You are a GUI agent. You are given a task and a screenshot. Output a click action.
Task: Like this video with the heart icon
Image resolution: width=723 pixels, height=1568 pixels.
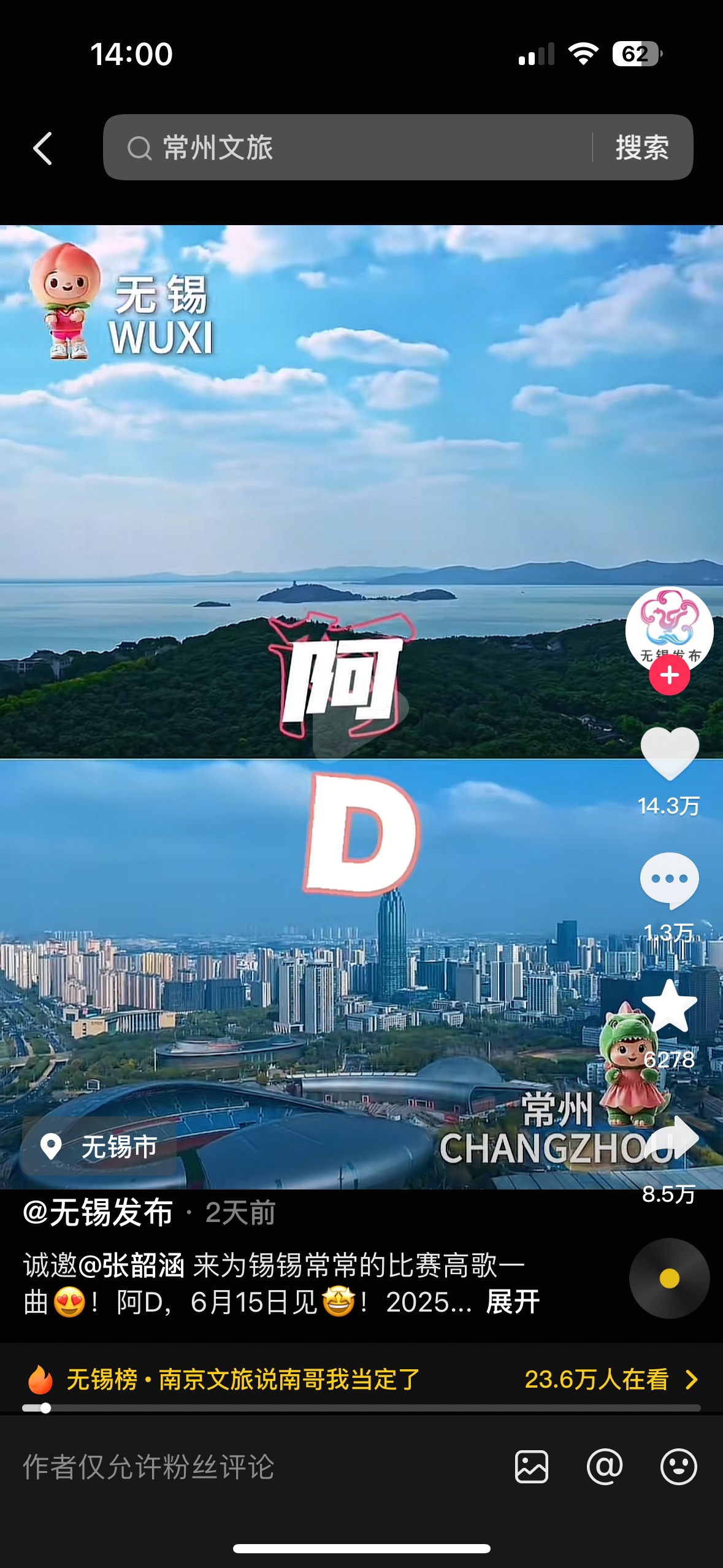pyautogui.click(x=669, y=754)
